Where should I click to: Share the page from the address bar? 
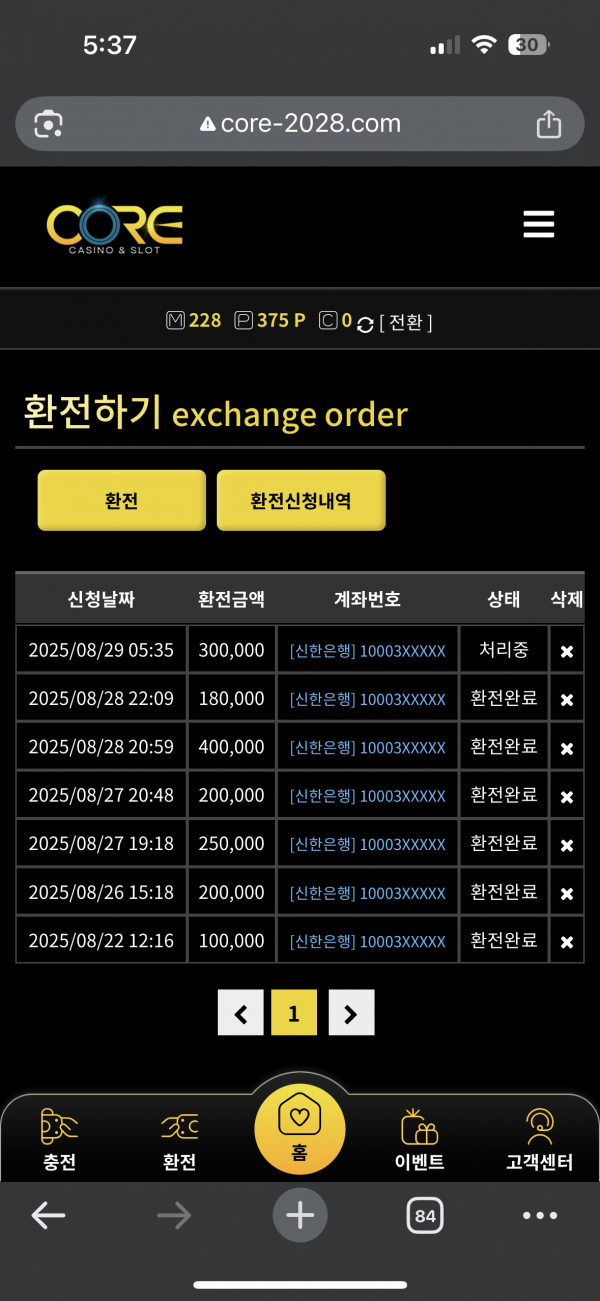(x=548, y=124)
